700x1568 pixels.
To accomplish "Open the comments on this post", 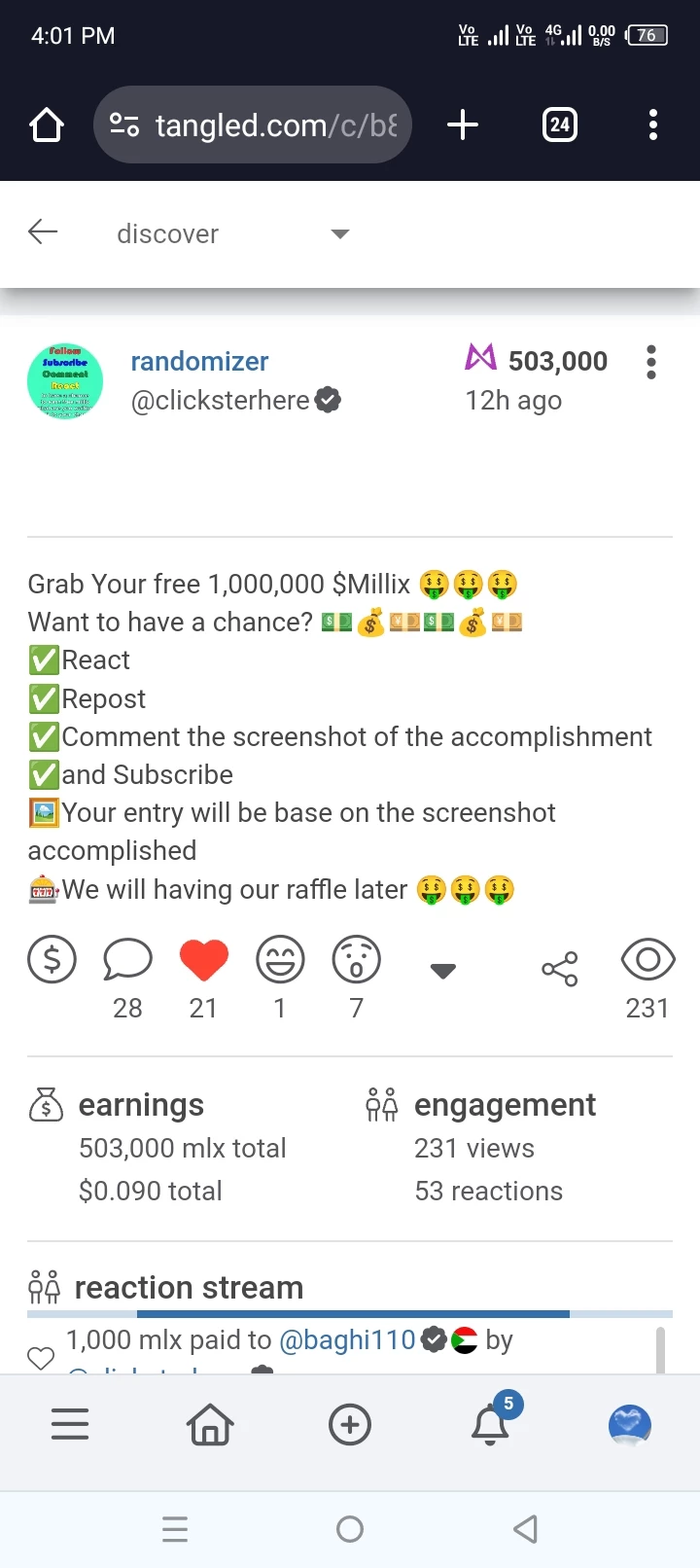I will [x=127, y=960].
